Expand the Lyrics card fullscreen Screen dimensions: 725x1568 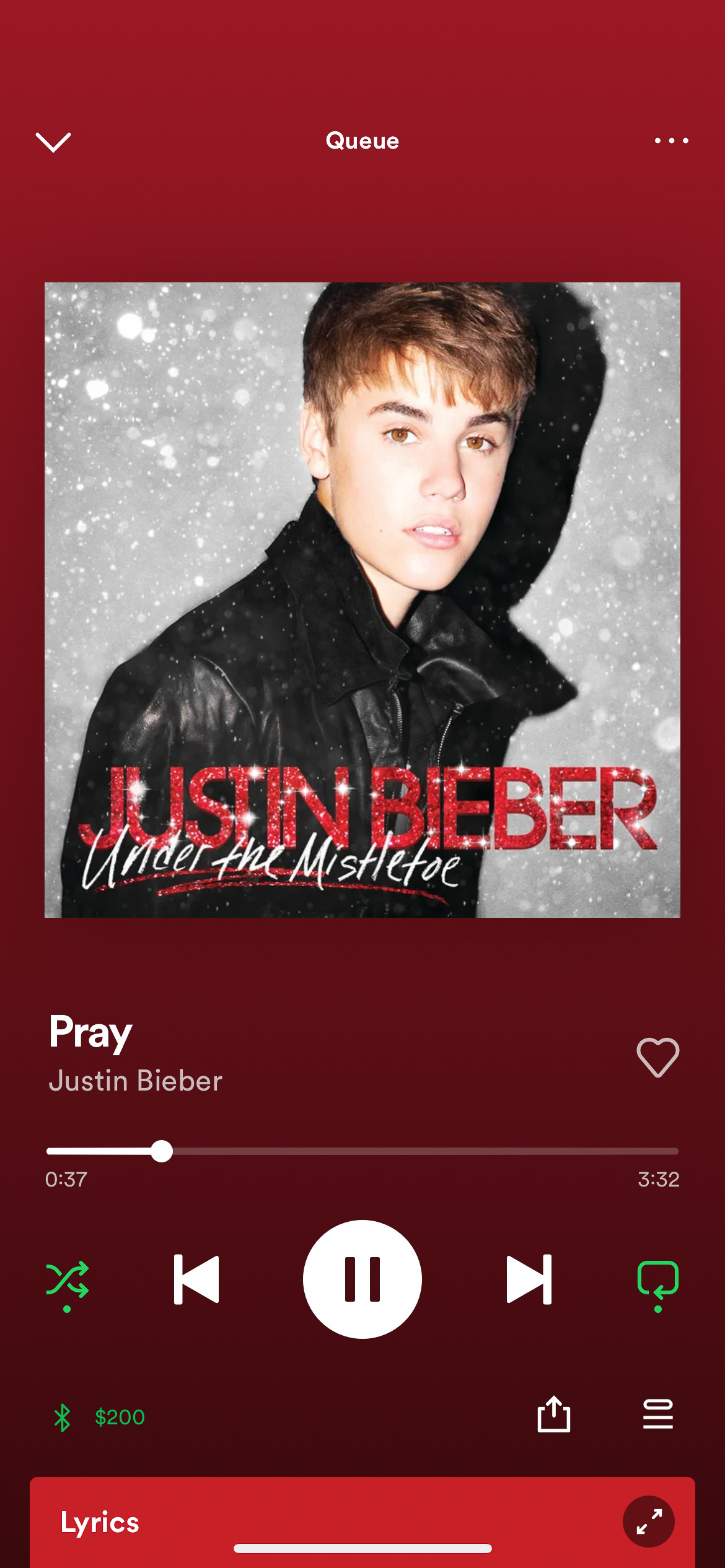click(x=649, y=1522)
